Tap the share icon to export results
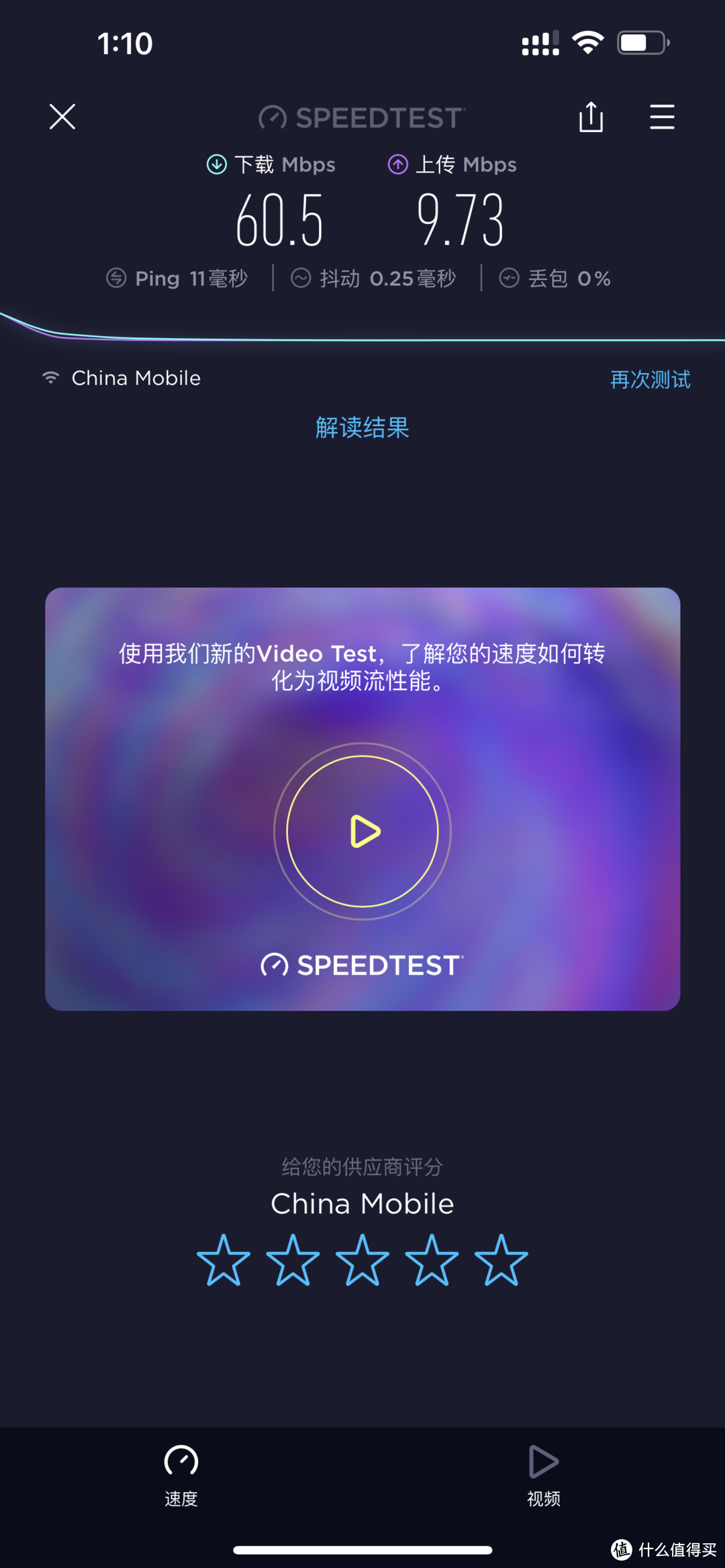 pos(591,117)
